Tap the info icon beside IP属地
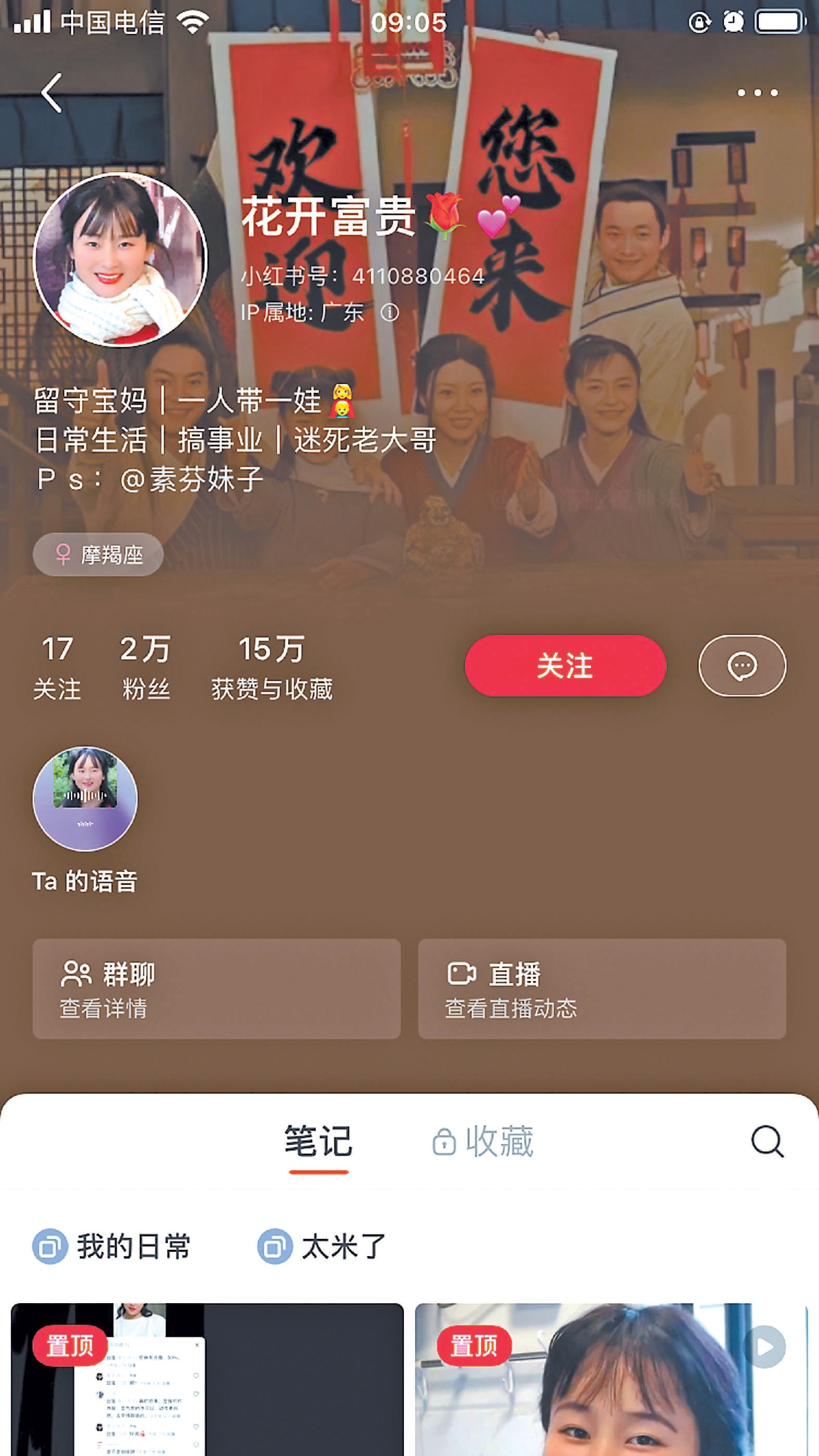This screenshot has height=1456, width=819. tap(390, 312)
